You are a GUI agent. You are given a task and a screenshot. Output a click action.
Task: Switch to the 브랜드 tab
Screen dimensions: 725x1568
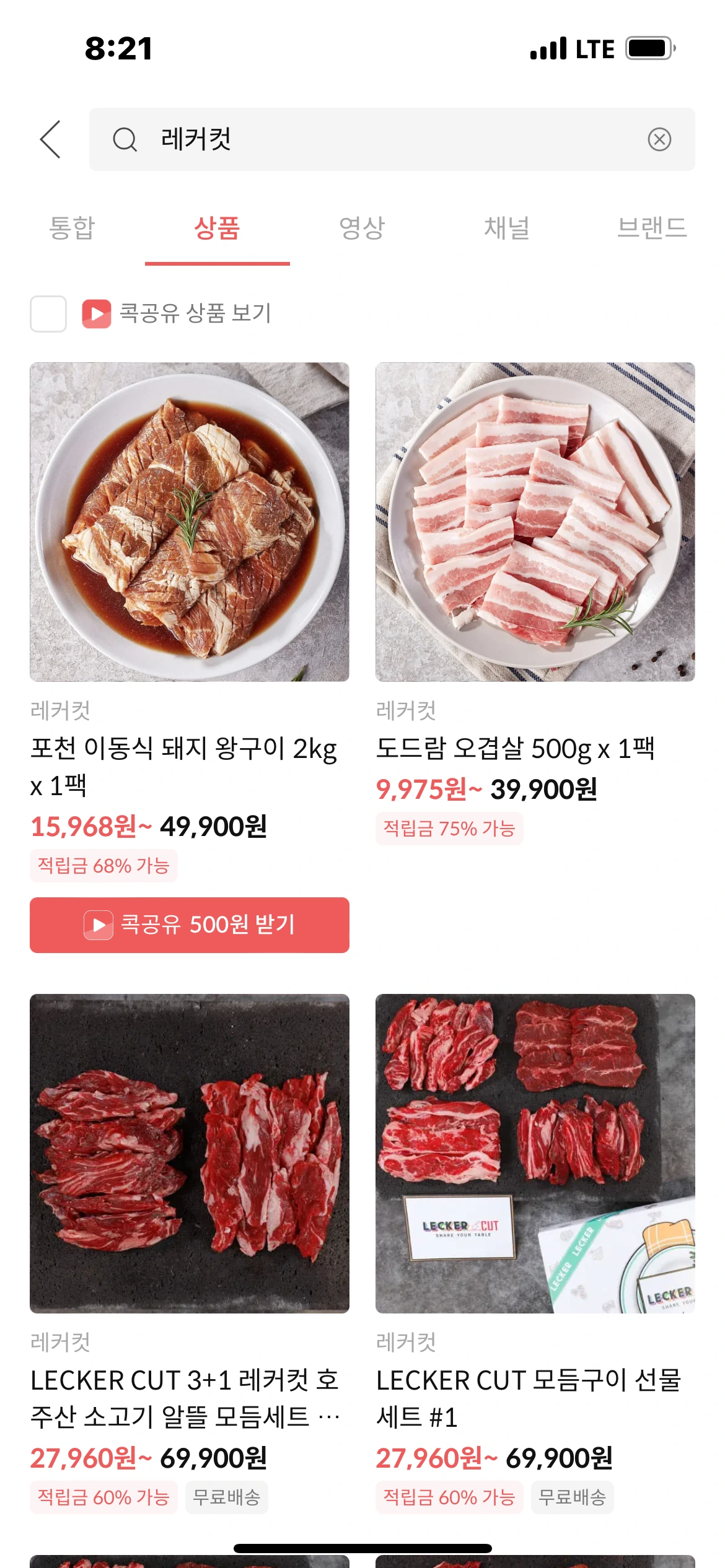pyautogui.click(x=652, y=228)
